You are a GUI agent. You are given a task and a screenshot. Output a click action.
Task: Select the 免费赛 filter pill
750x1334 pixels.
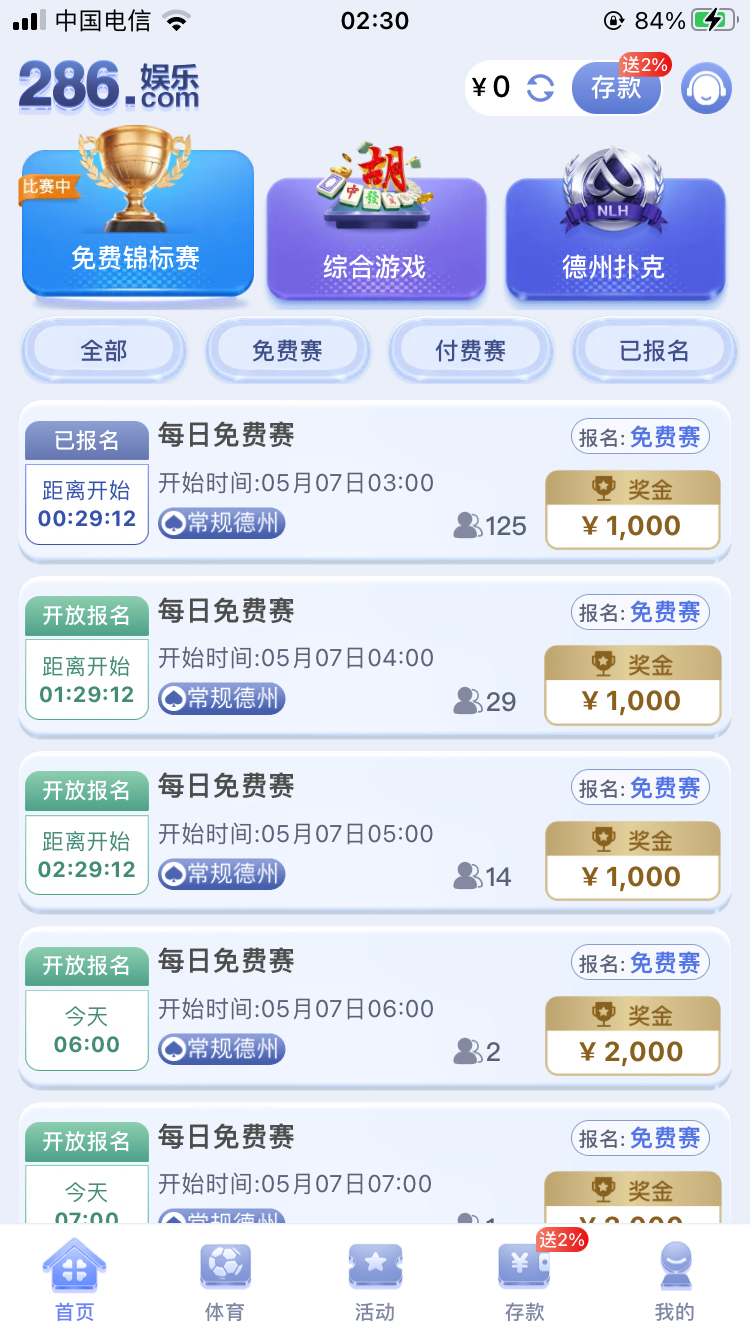[287, 351]
